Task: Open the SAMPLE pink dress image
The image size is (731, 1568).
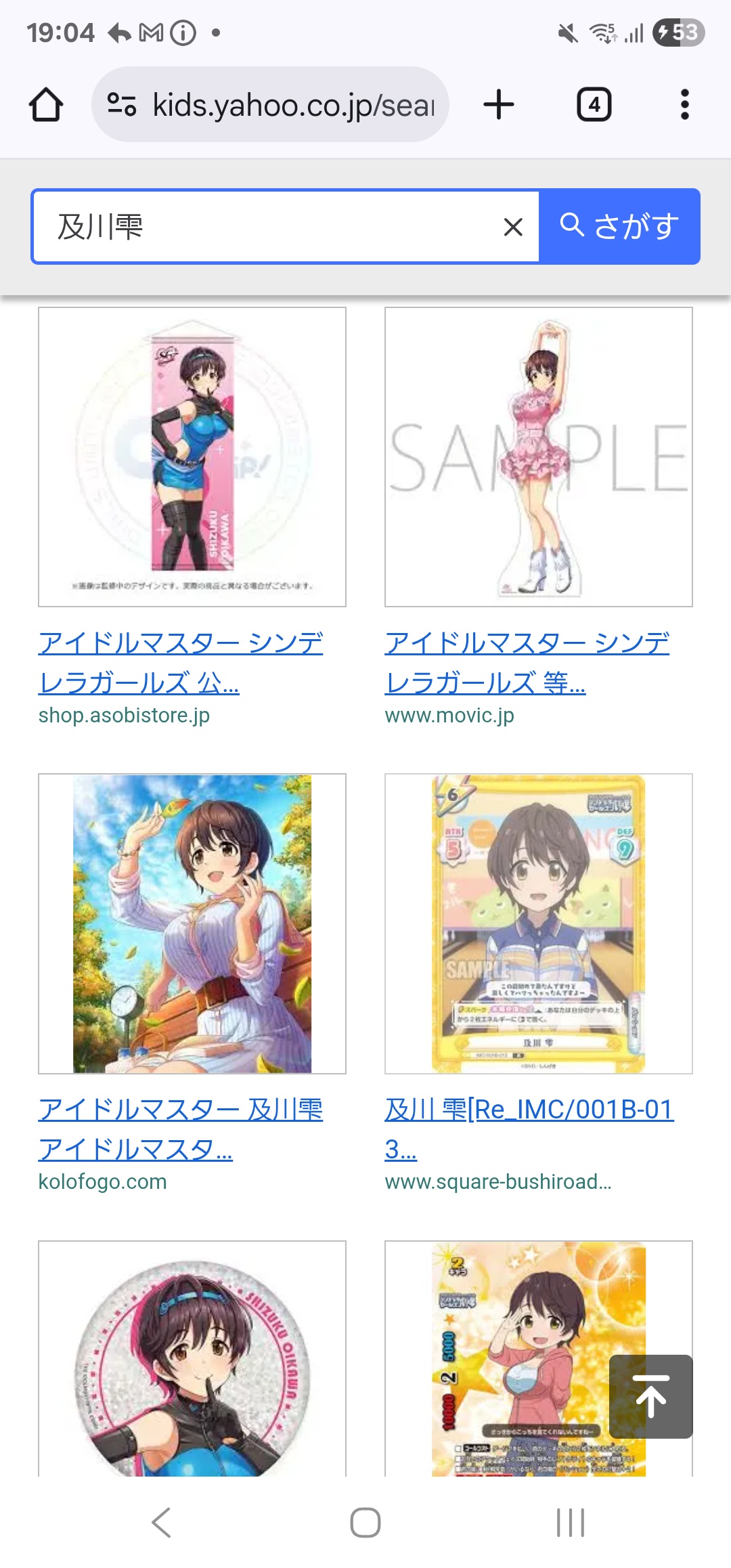Action: tap(539, 457)
